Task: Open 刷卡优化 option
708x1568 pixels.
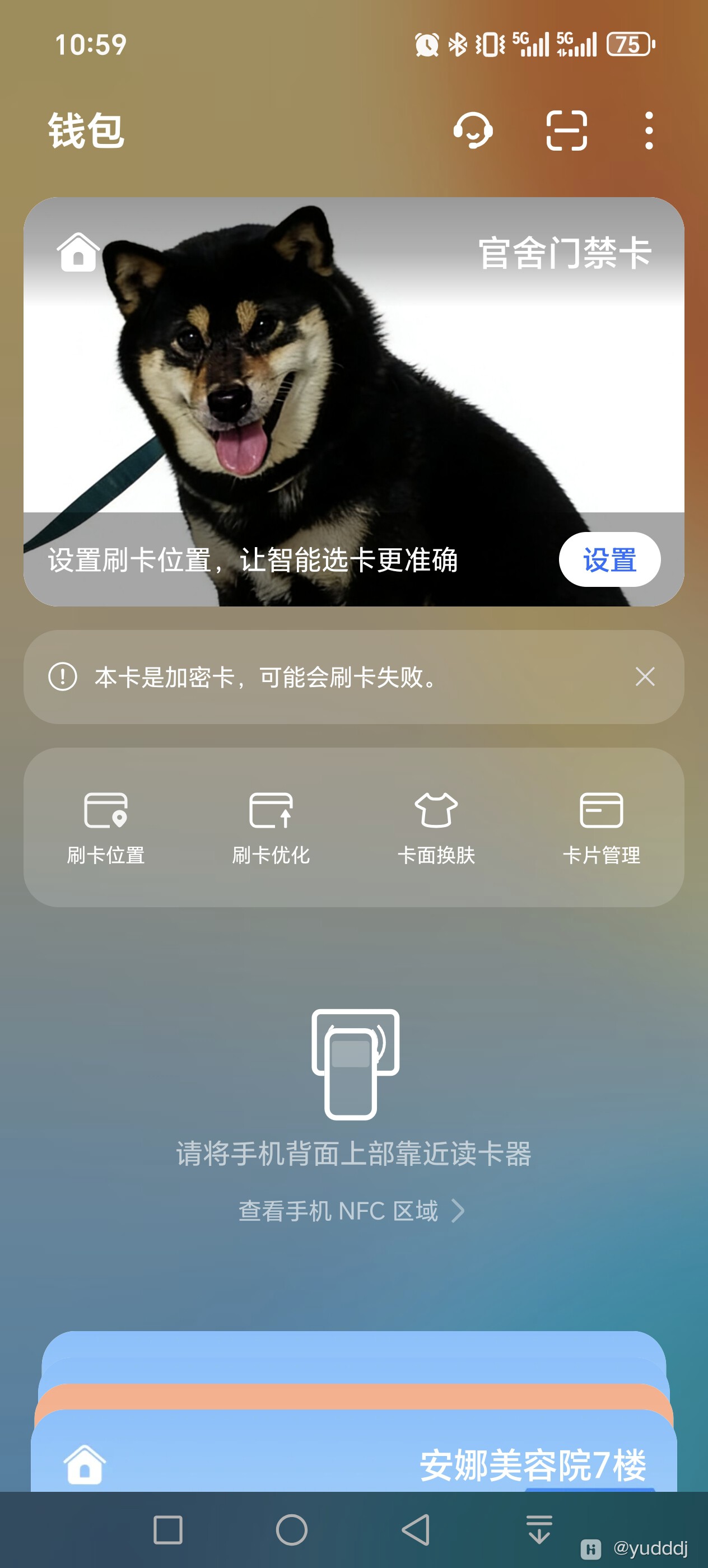Action: pos(271,827)
